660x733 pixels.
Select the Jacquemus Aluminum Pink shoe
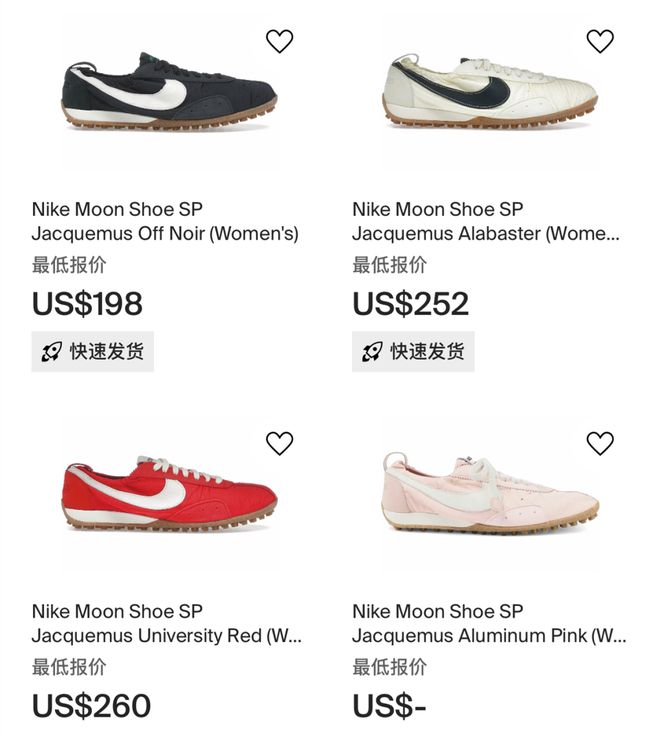coord(489,495)
